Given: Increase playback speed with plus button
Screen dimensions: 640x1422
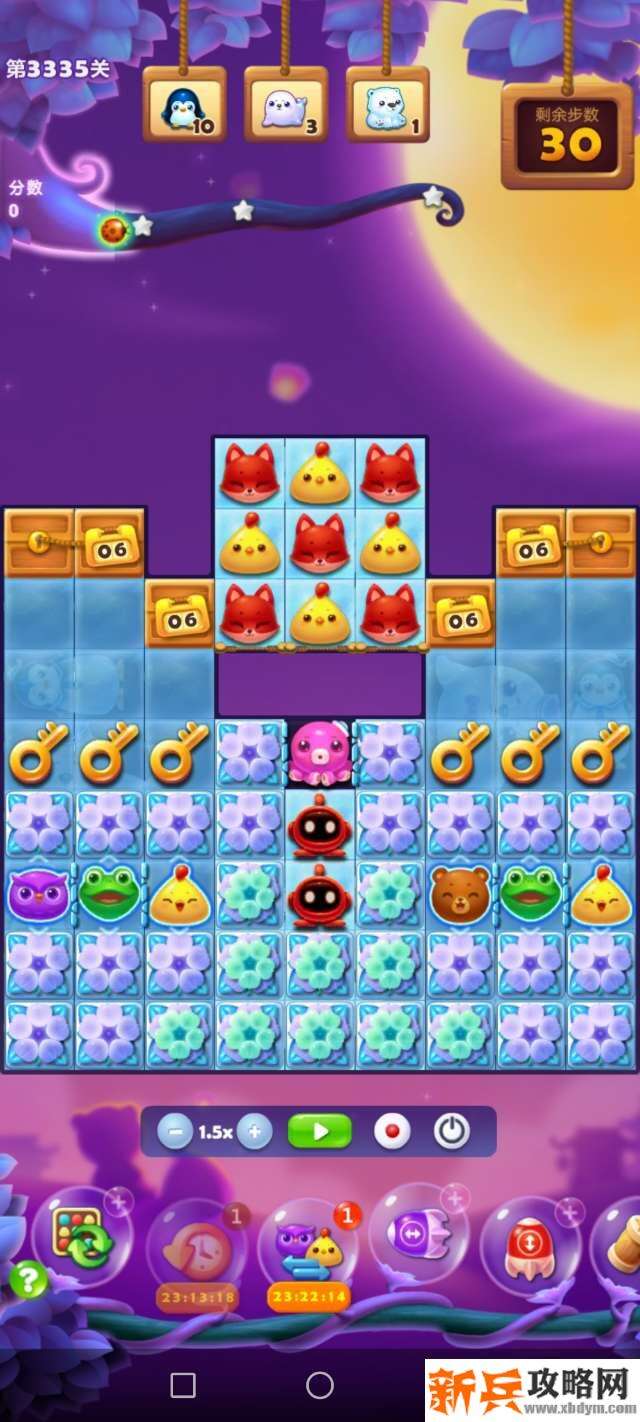Looking at the screenshot, I should click(x=254, y=1132).
